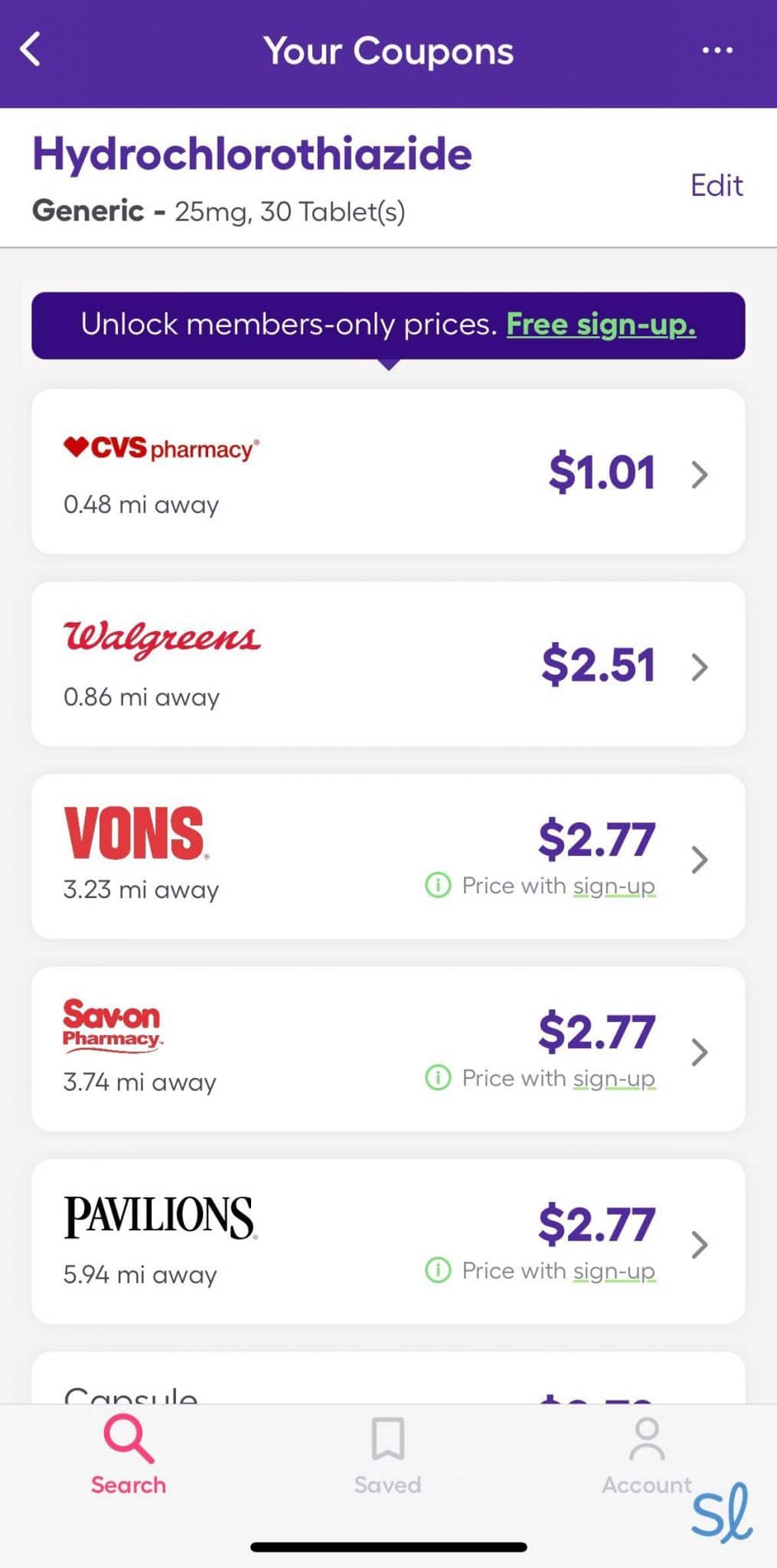Image resolution: width=777 pixels, height=1568 pixels.
Task: Tap the info icon next to Vons price
Action: pos(436,886)
